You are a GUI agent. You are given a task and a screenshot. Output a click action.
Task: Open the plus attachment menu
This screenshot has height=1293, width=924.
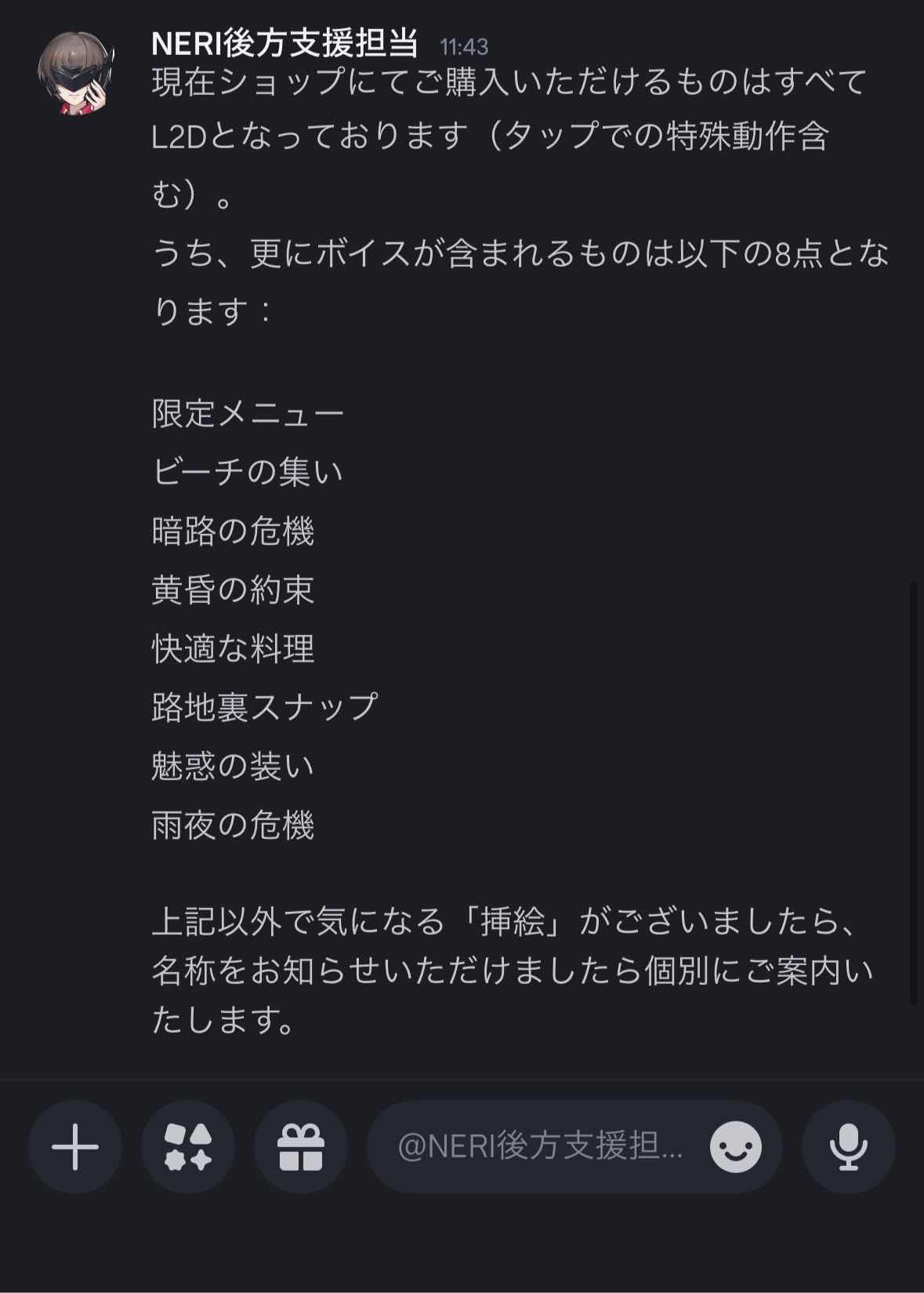pyautogui.click(x=75, y=1146)
